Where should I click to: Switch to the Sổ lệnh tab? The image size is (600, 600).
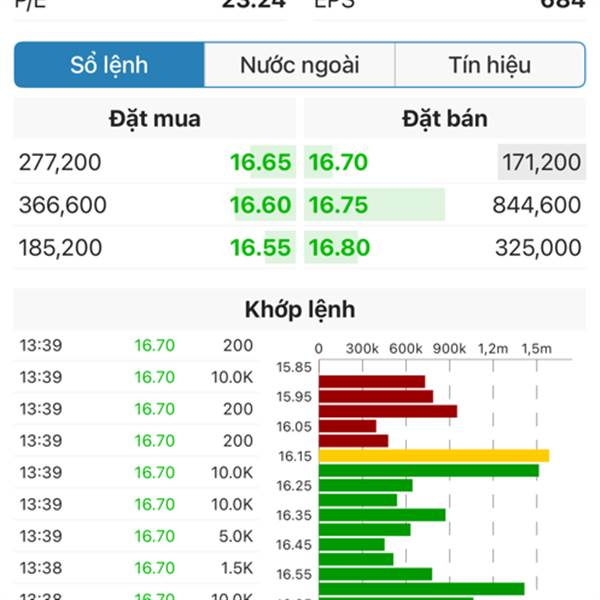(109, 66)
